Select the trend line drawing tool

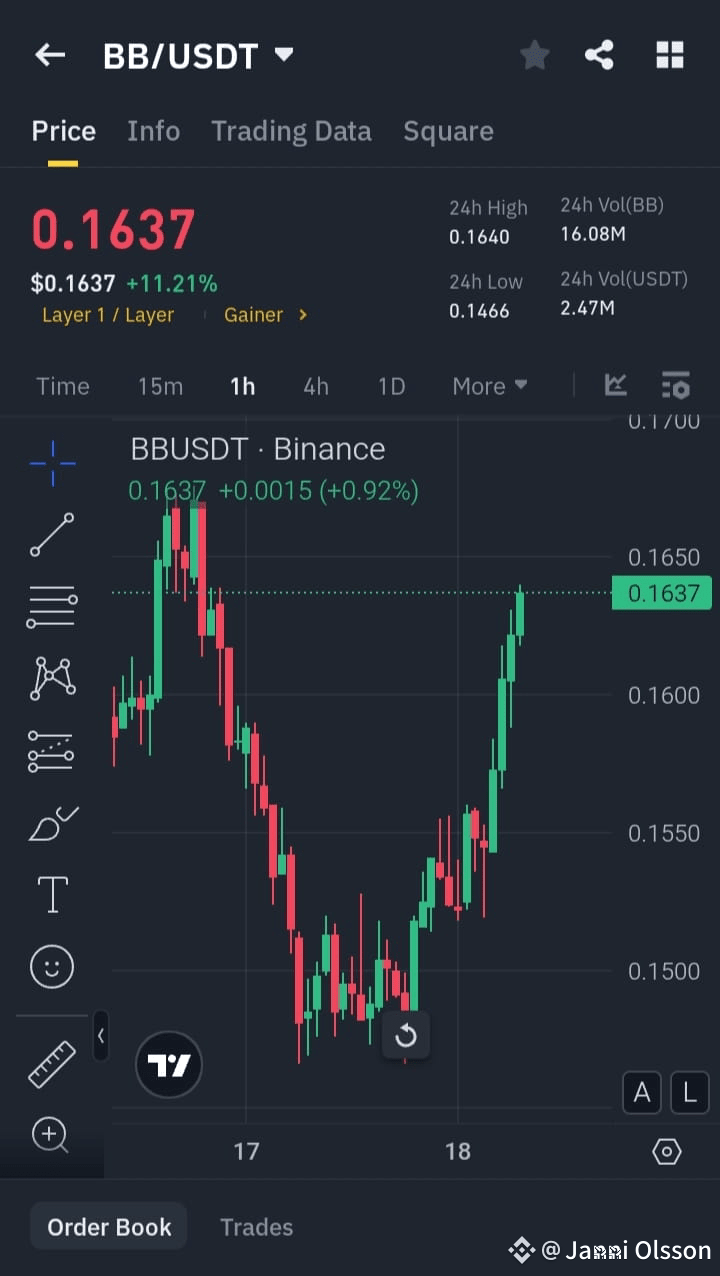tap(52, 535)
